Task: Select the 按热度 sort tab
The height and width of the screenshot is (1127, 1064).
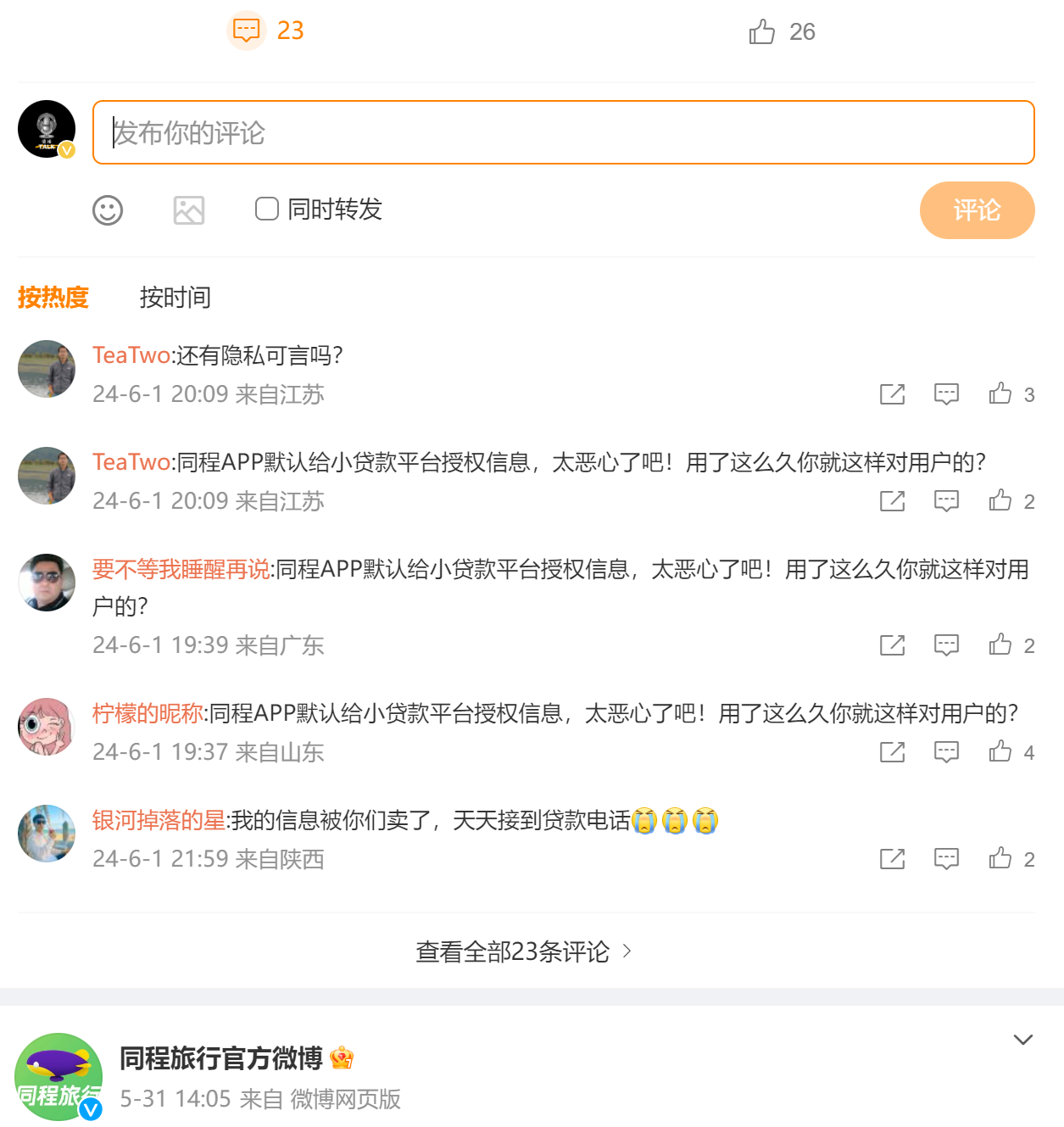Action: pos(53,298)
